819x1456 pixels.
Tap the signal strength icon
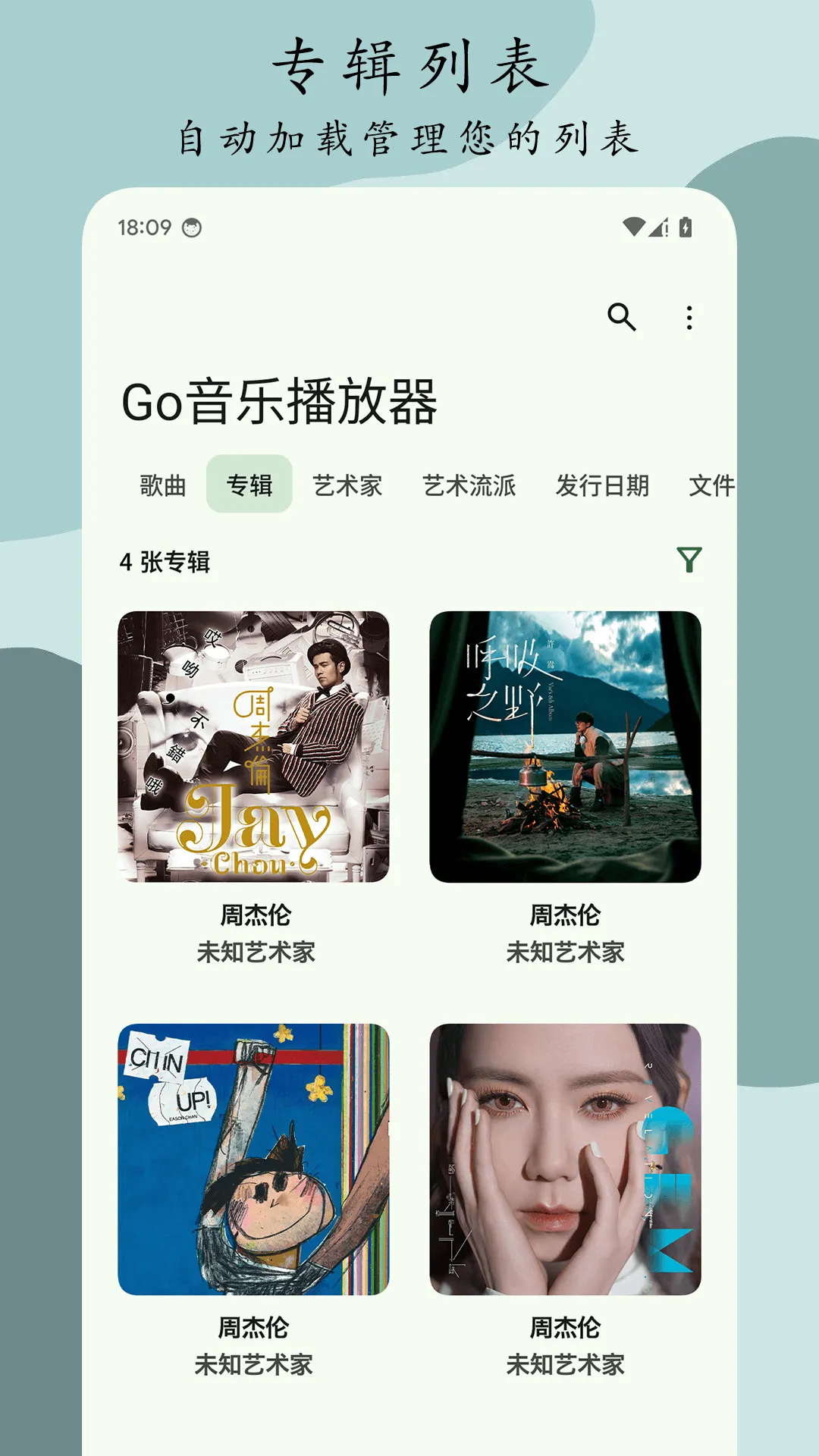pos(655,226)
